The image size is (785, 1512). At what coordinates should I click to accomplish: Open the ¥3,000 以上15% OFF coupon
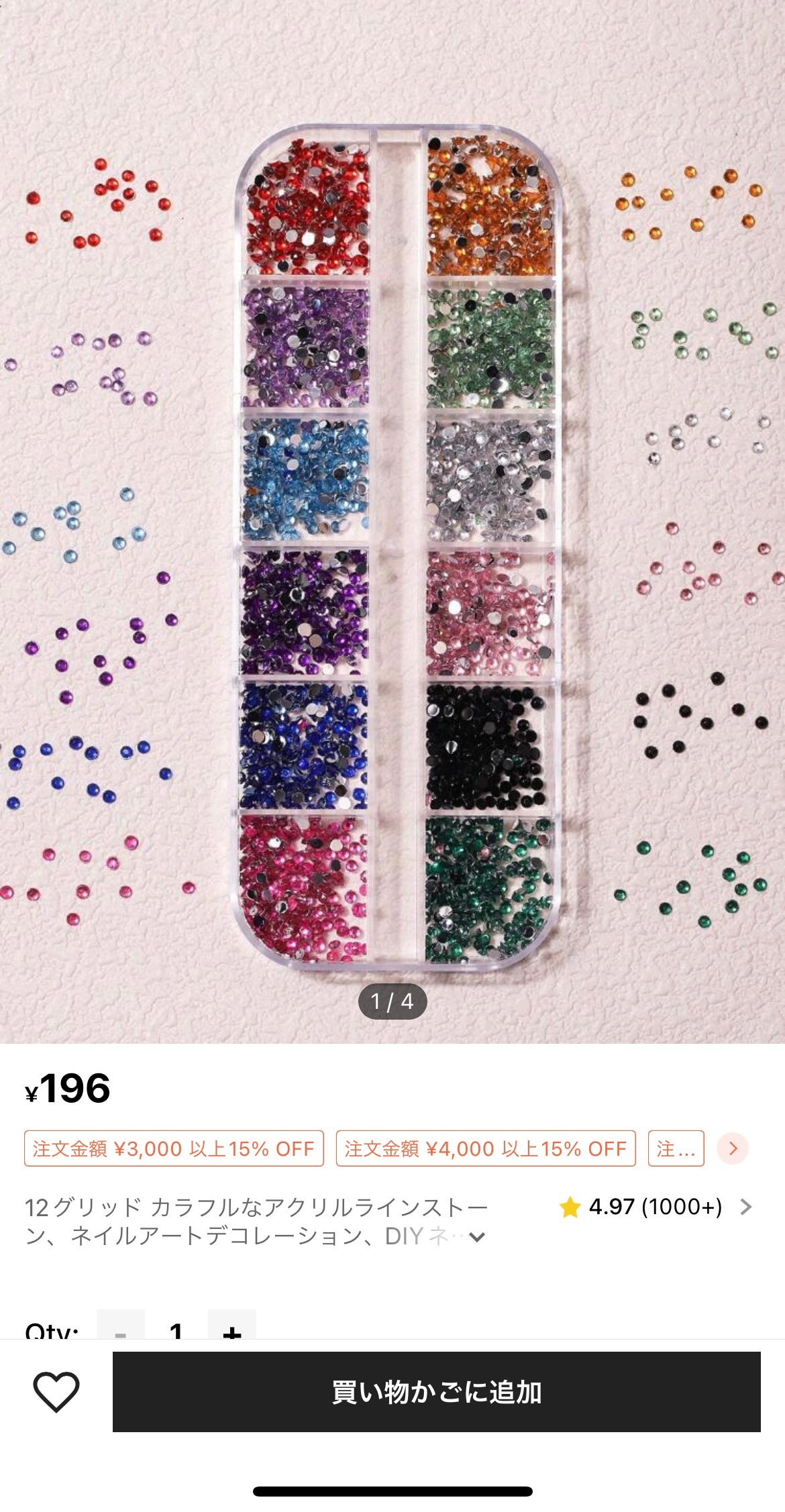[x=174, y=1148]
